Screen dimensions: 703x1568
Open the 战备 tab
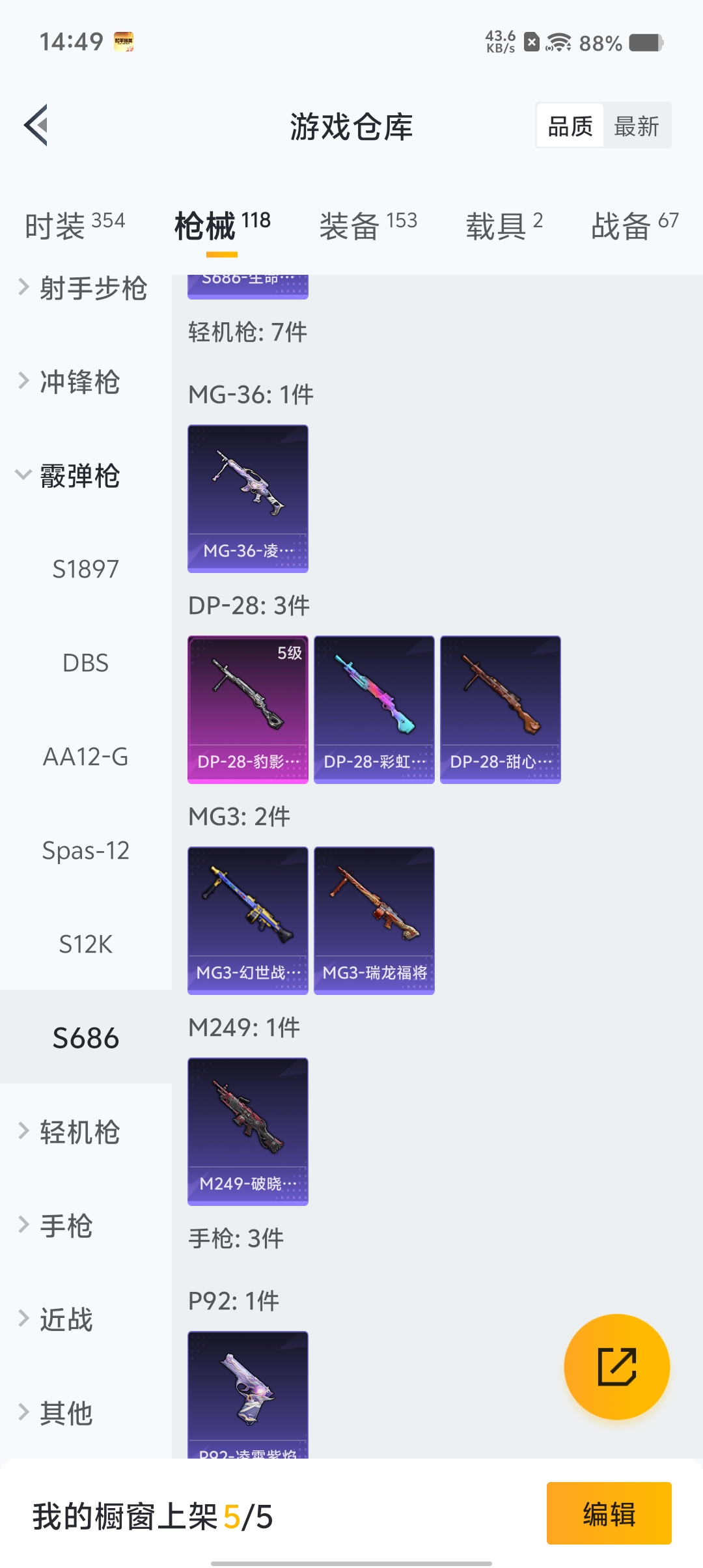click(x=634, y=225)
